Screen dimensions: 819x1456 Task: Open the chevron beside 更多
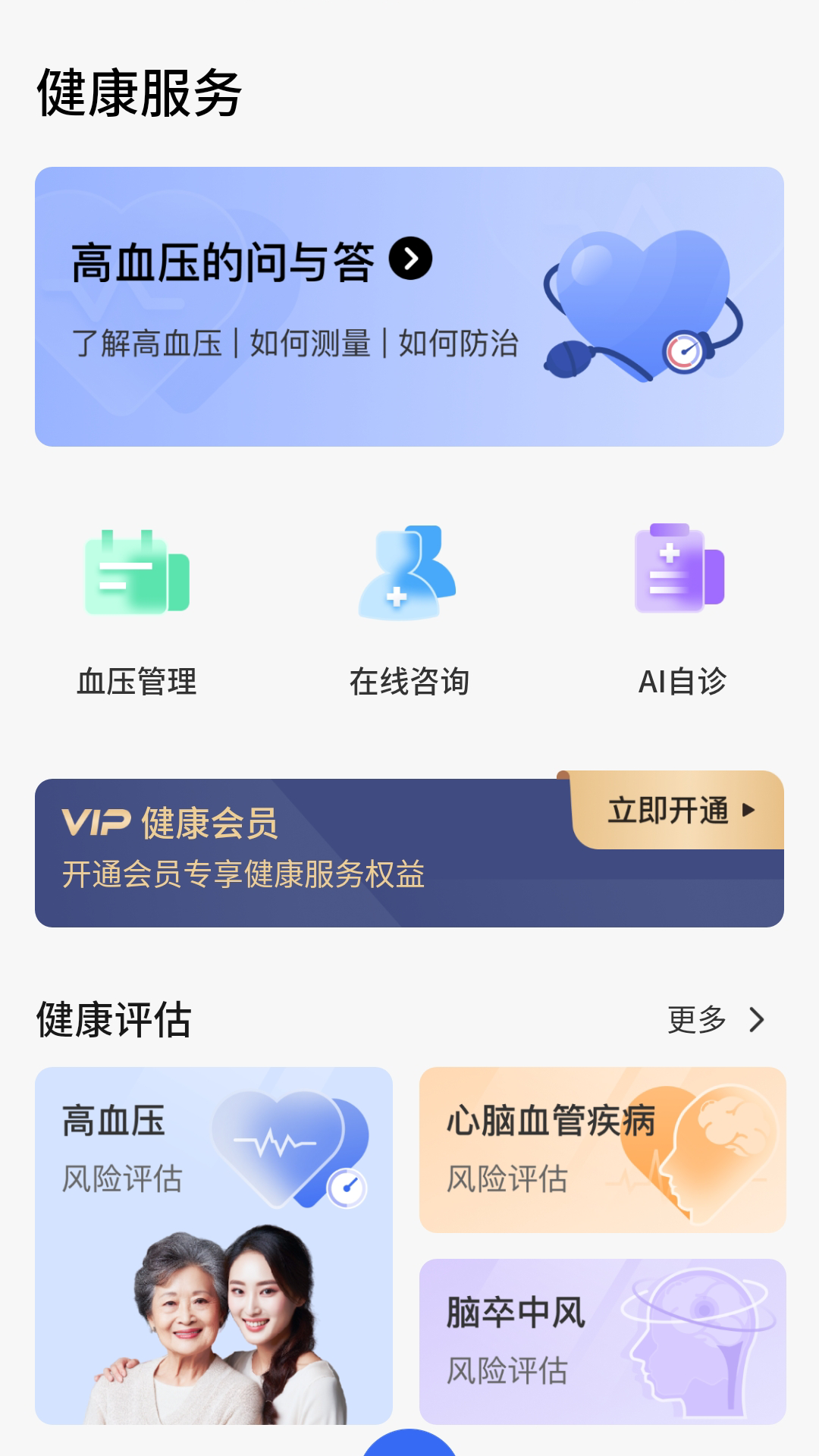click(756, 1021)
